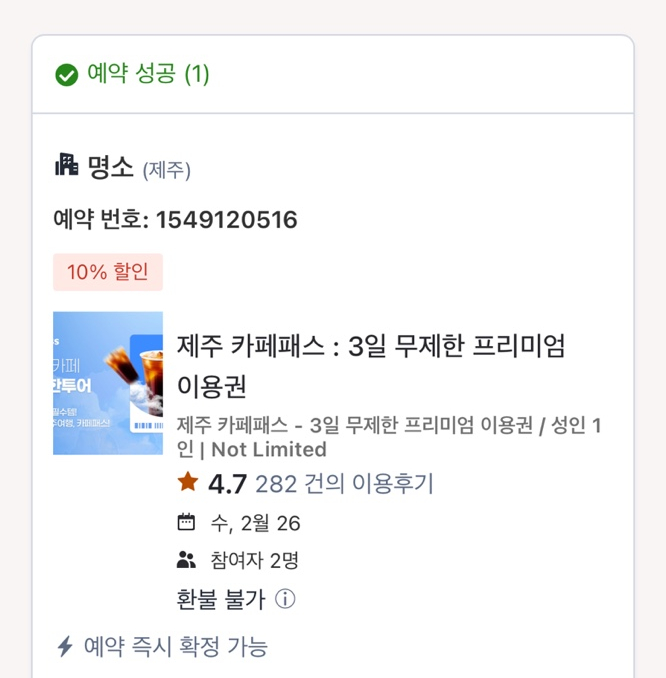Tap the info icon next to 환불 불가
The height and width of the screenshot is (678, 666).
point(285,599)
